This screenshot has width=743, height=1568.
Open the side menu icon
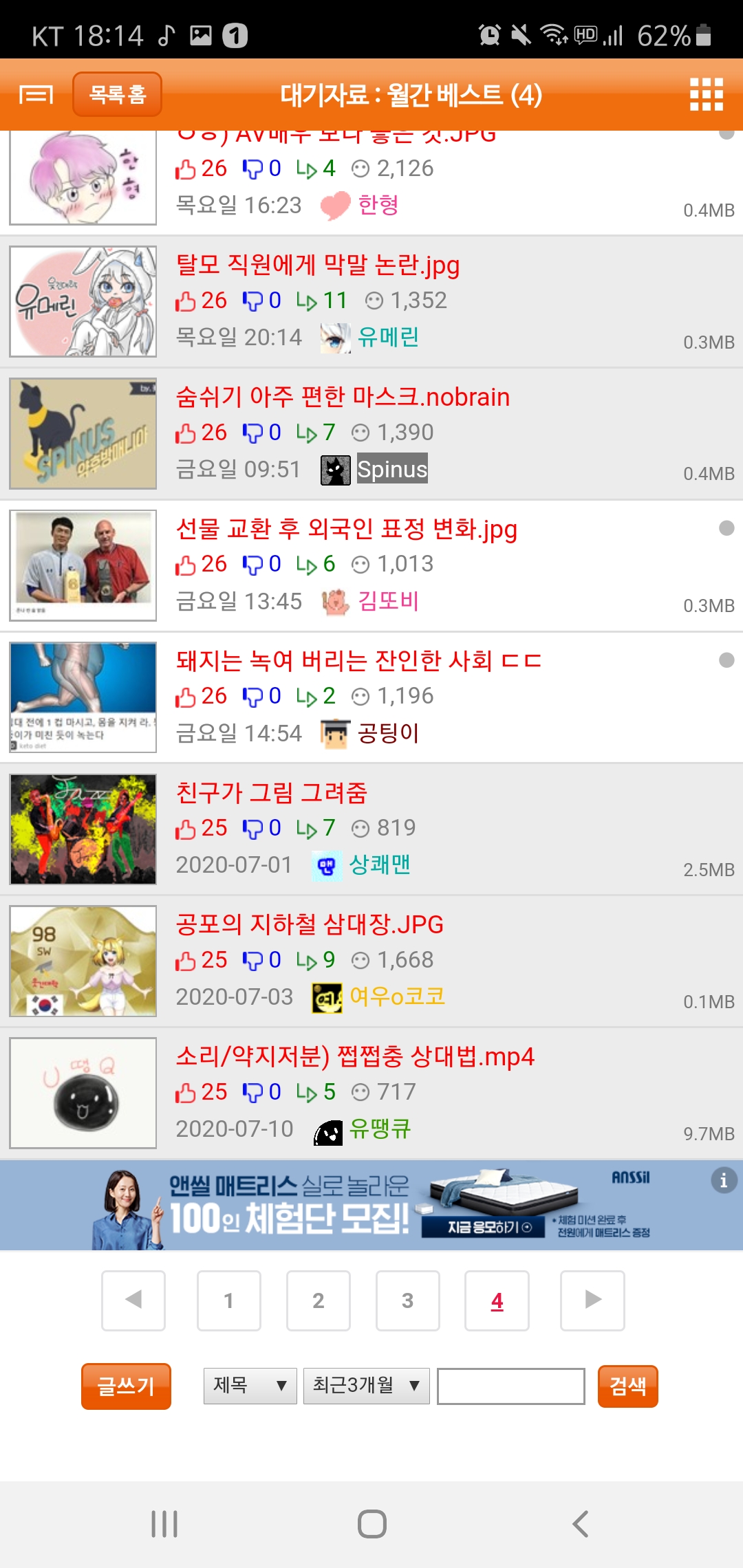(36, 94)
